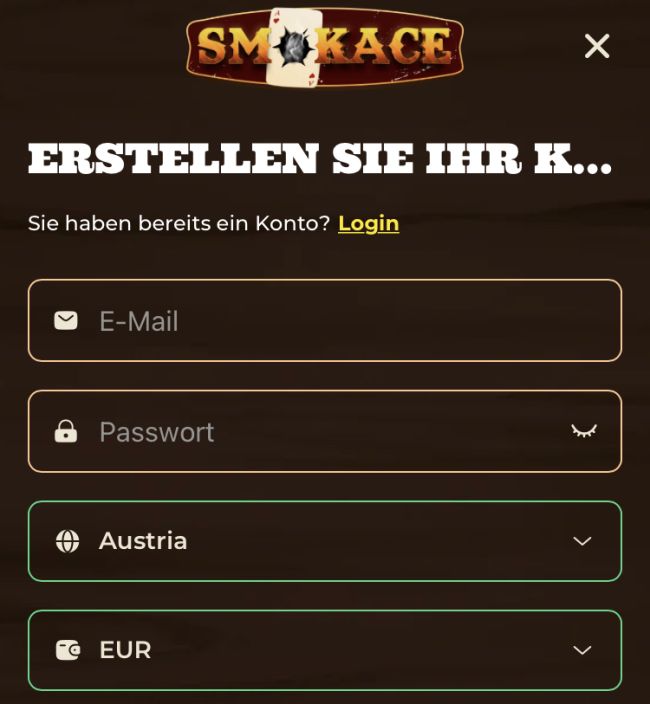Viewport: 650px width, 704px height.
Task: Tap the Passwort input field
Action: click(x=320, y=432)
